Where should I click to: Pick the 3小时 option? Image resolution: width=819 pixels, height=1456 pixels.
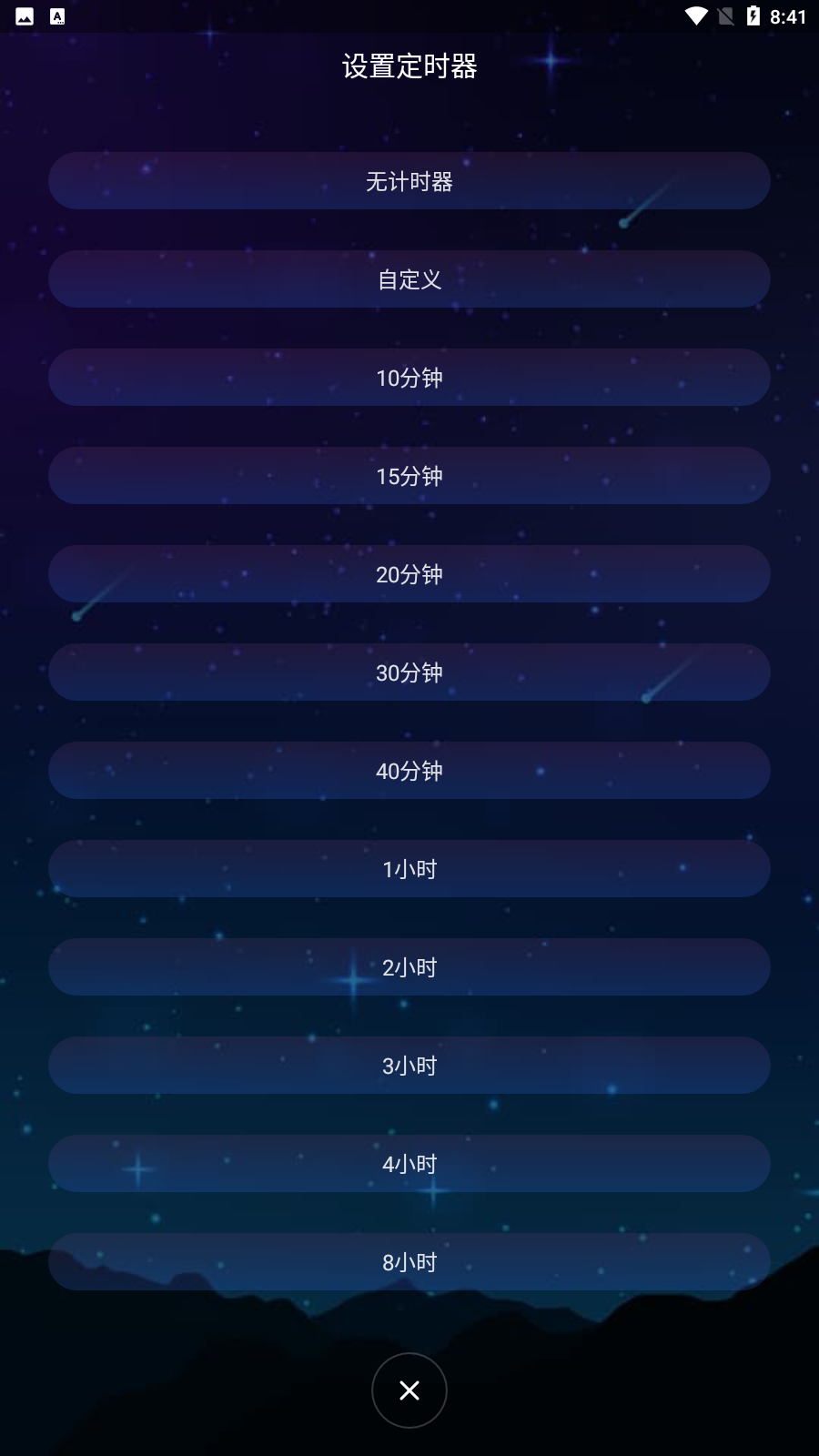tap(409, 1066)
